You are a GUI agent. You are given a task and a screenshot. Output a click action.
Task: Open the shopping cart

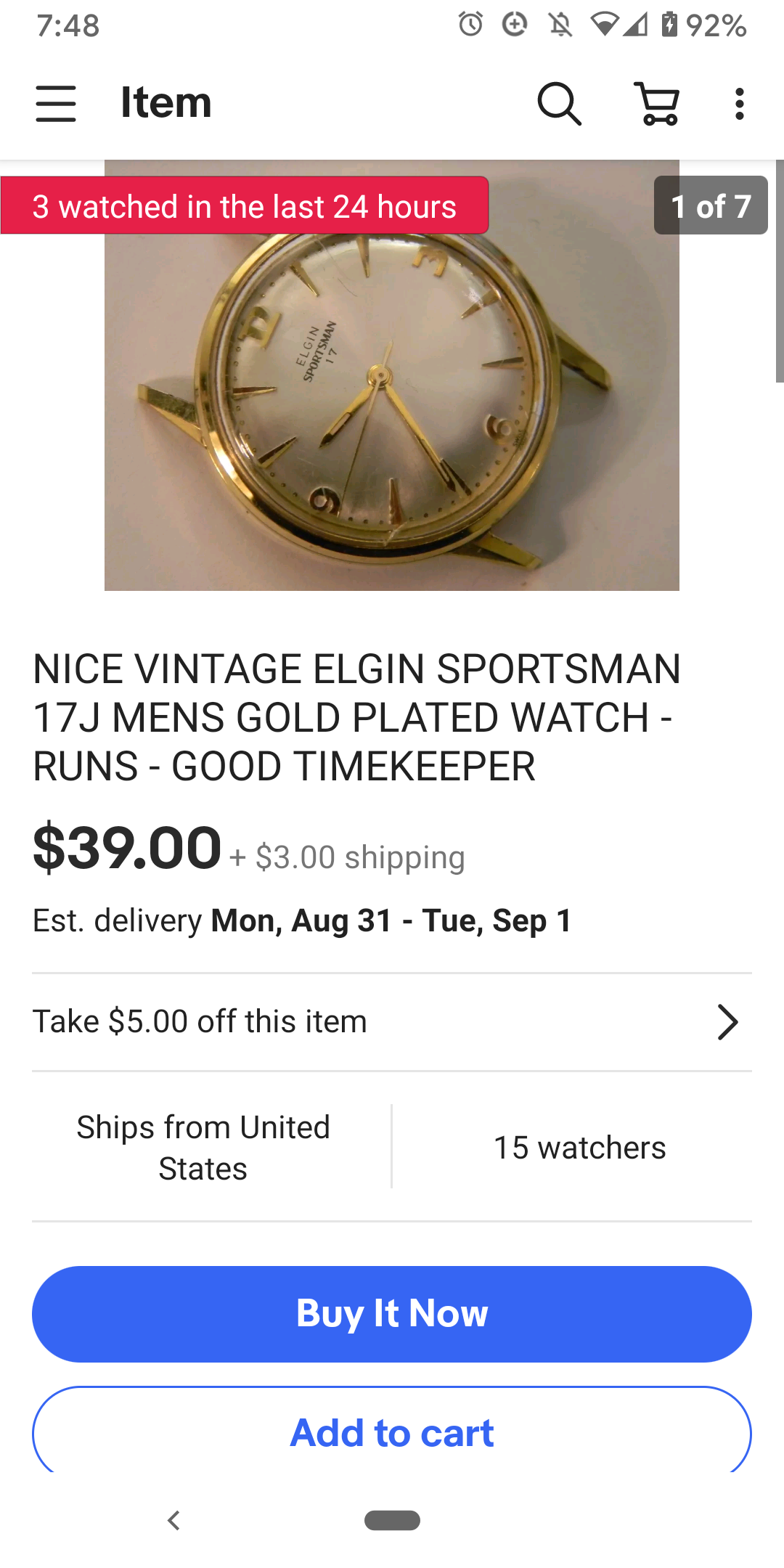pyautogui.click(x=658, y=104)
